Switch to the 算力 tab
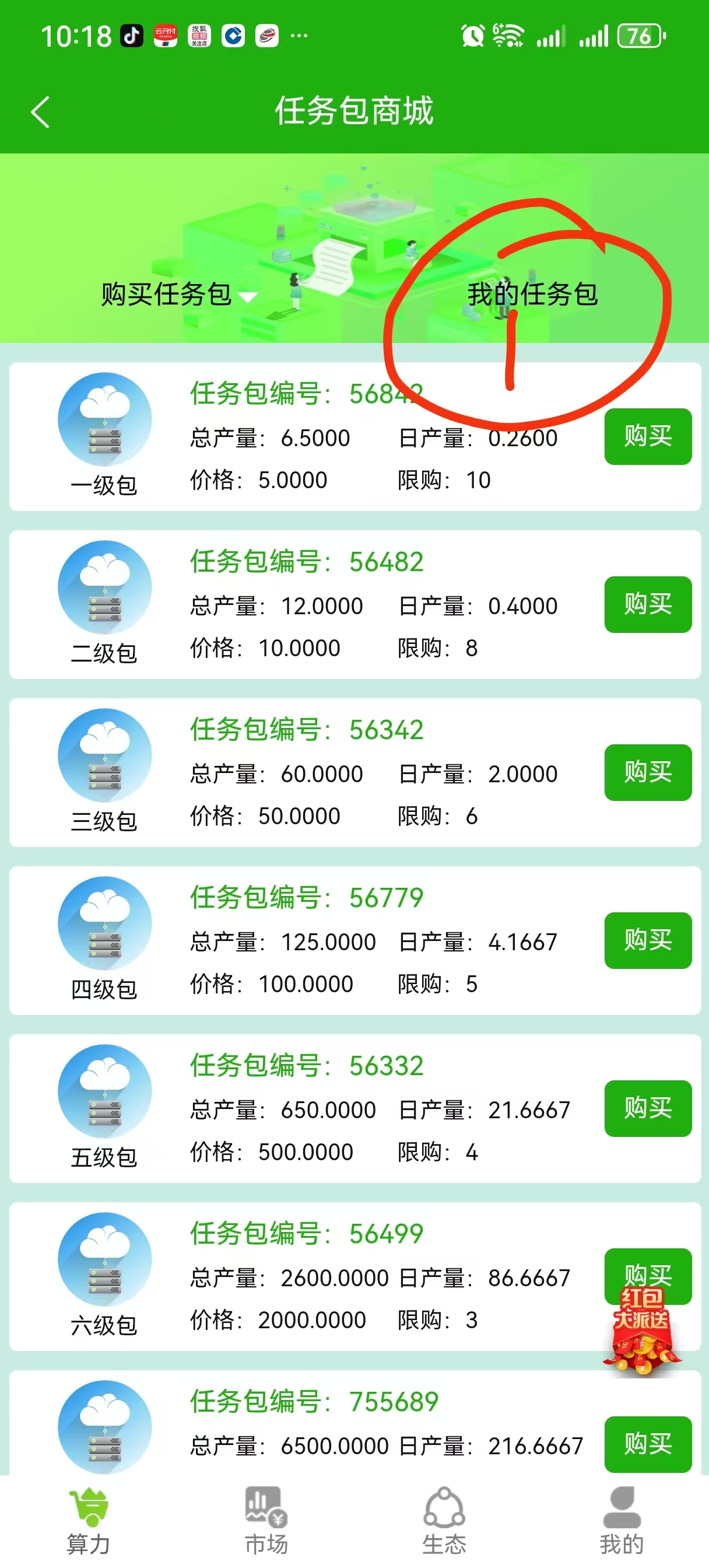 pyautogui.click(x=89, y=1520)
